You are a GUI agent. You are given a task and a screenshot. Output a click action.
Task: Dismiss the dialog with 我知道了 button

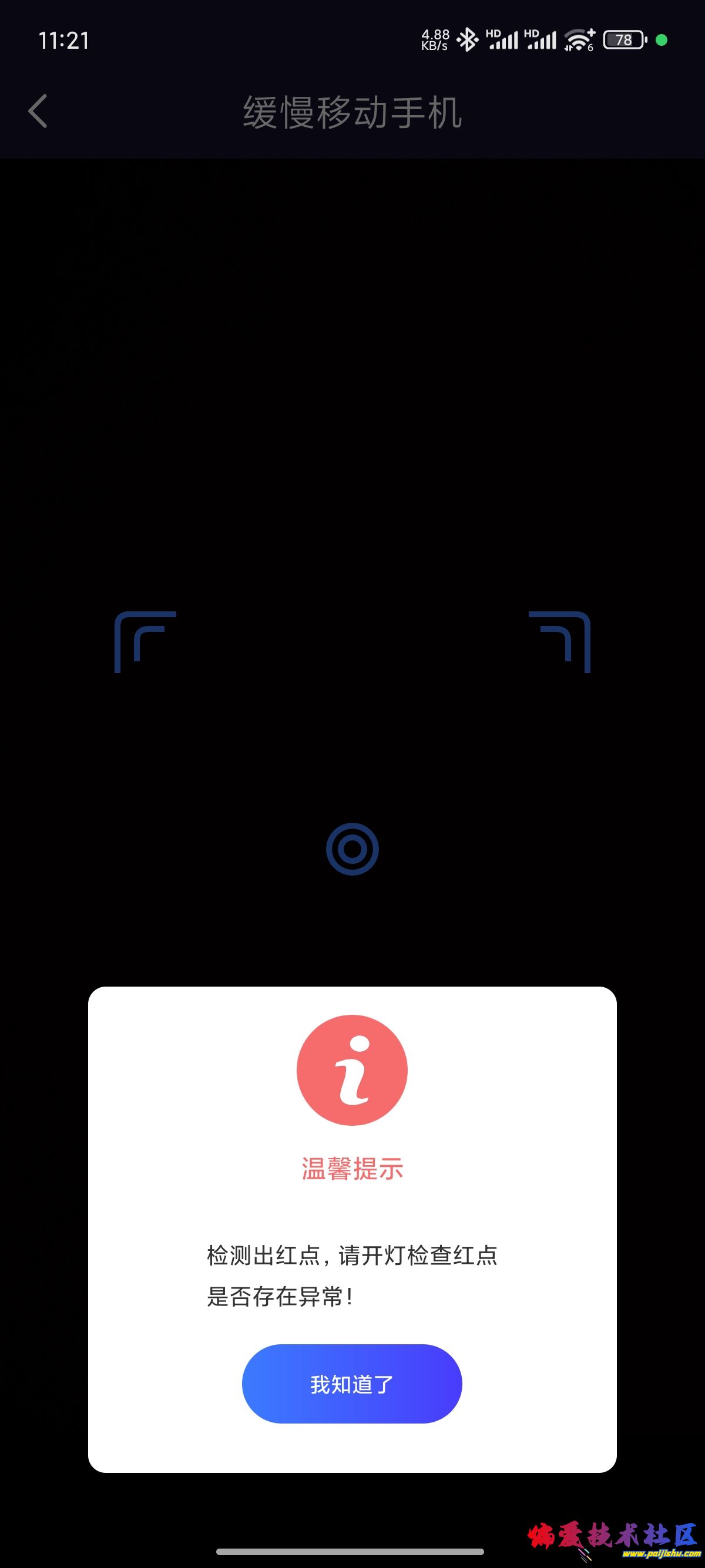352,1384
